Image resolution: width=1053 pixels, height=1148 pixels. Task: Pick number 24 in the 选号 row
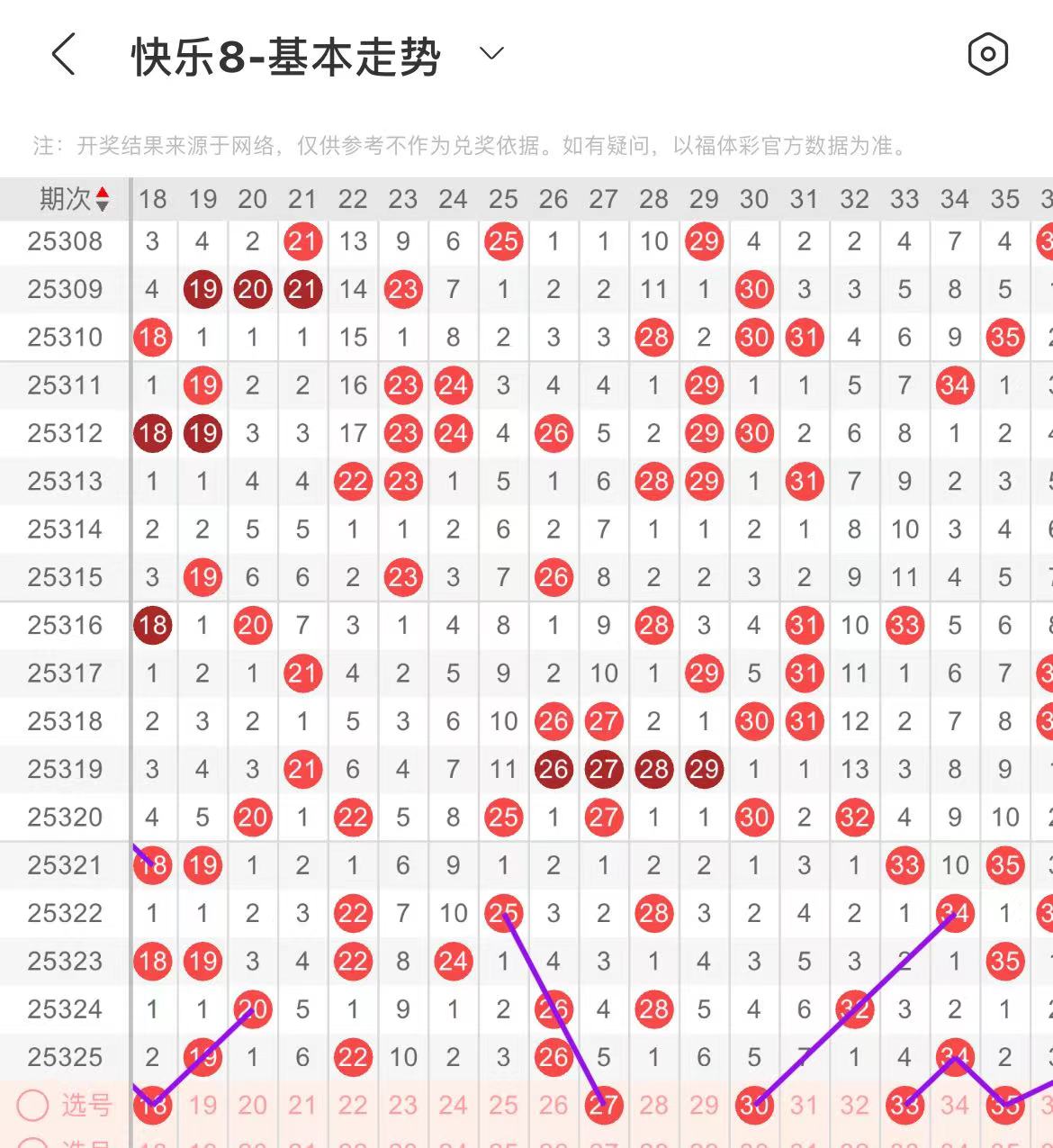coord(453,1105)
